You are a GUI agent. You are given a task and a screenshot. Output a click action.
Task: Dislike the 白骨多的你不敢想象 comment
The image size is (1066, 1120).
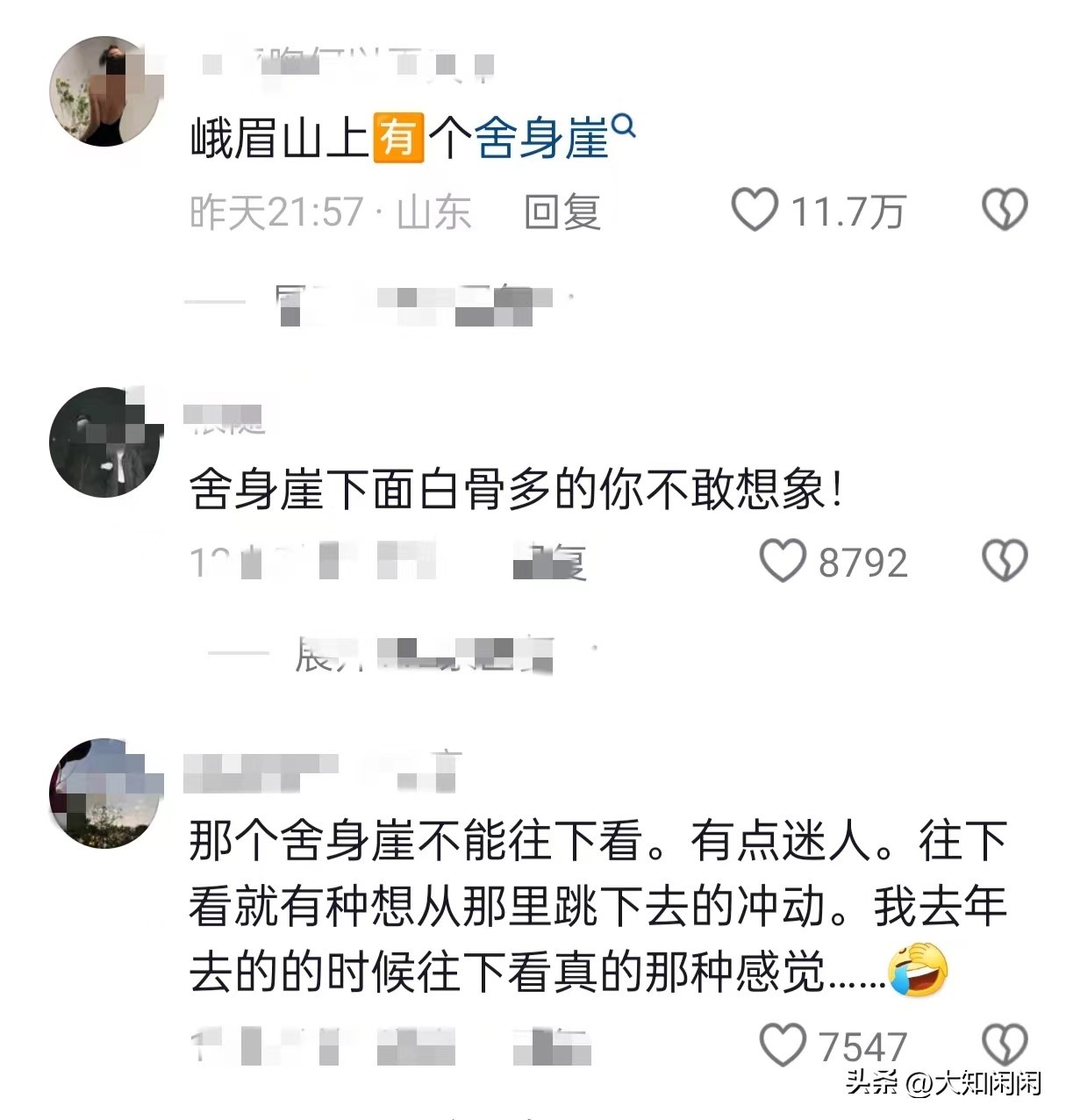coord(1004,562)
